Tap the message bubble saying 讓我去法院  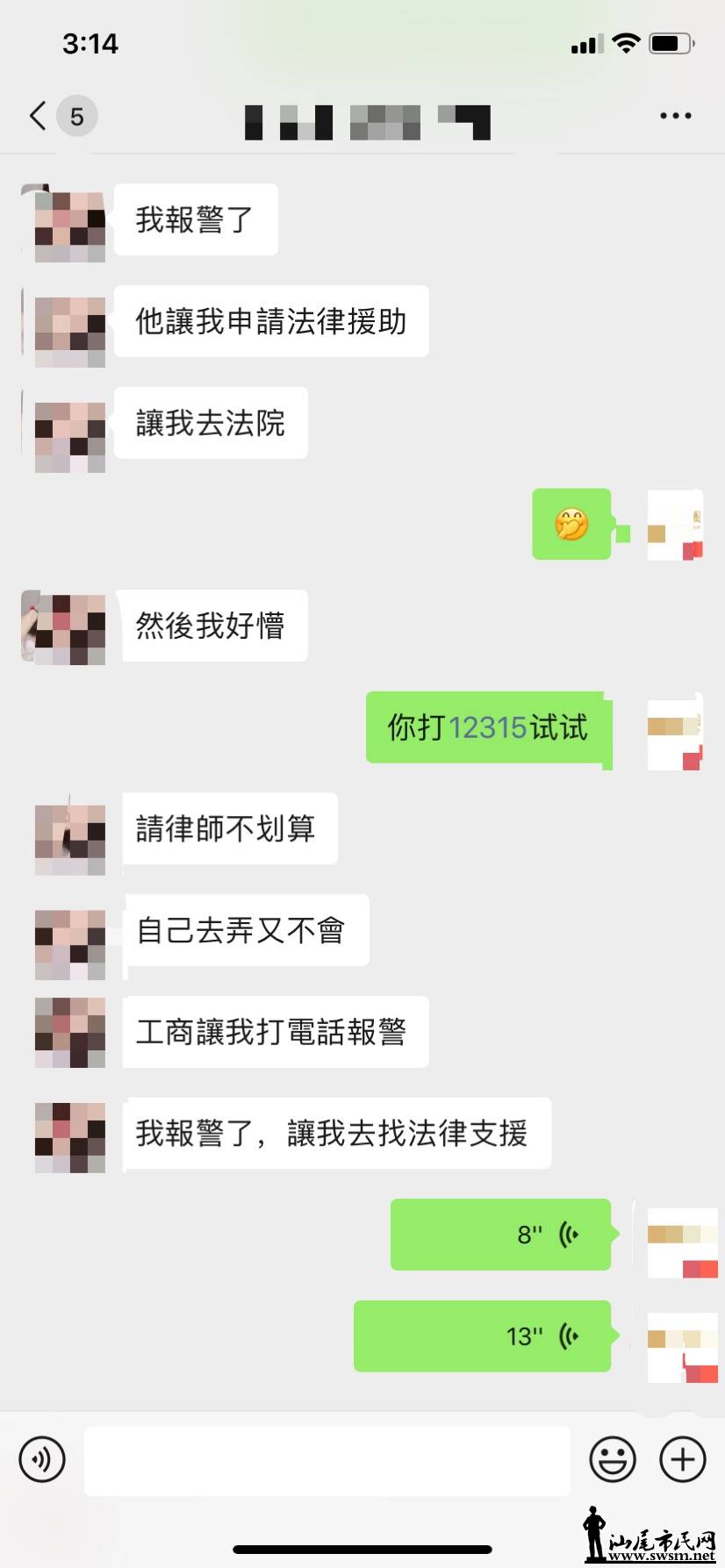(x=211, y=424)
